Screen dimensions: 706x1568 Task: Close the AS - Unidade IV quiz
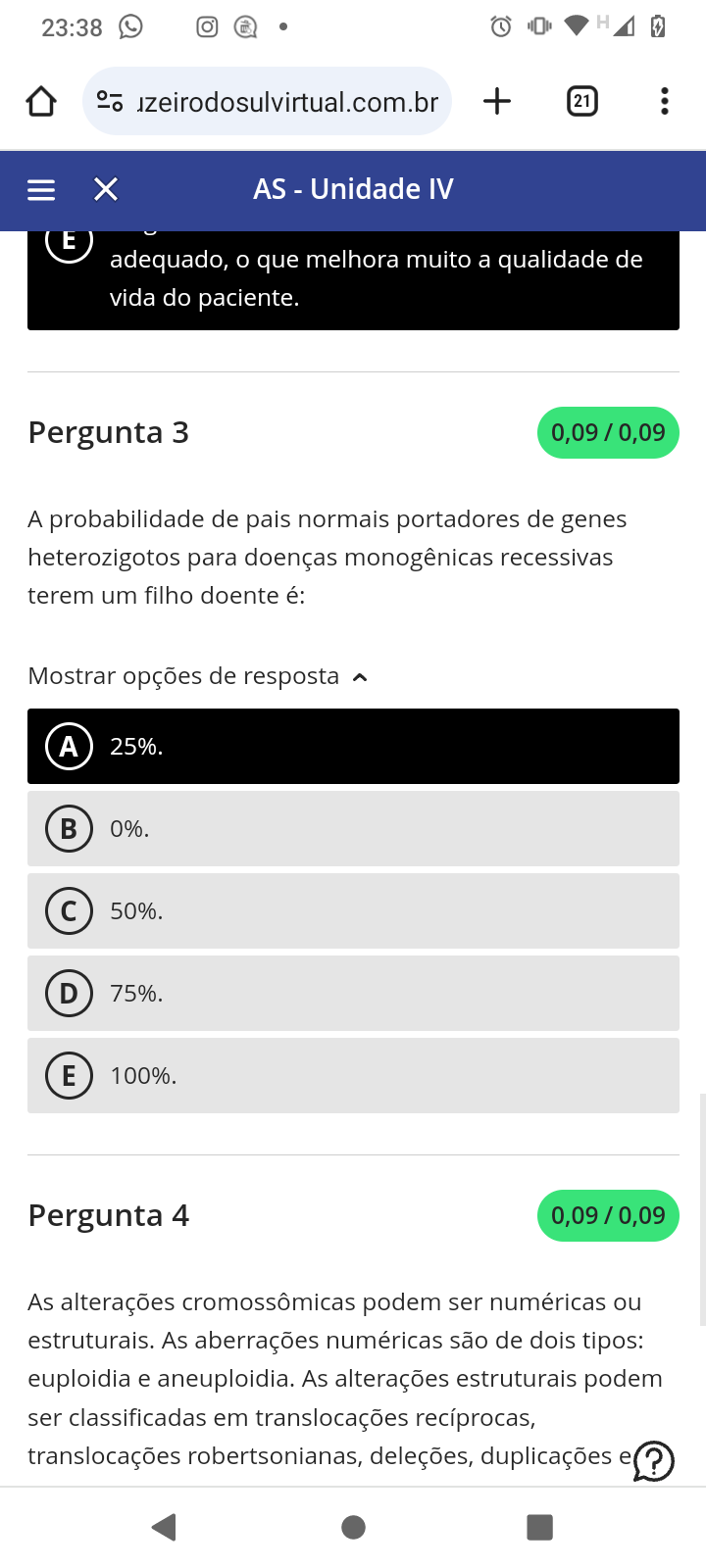(x=106, y=189)
